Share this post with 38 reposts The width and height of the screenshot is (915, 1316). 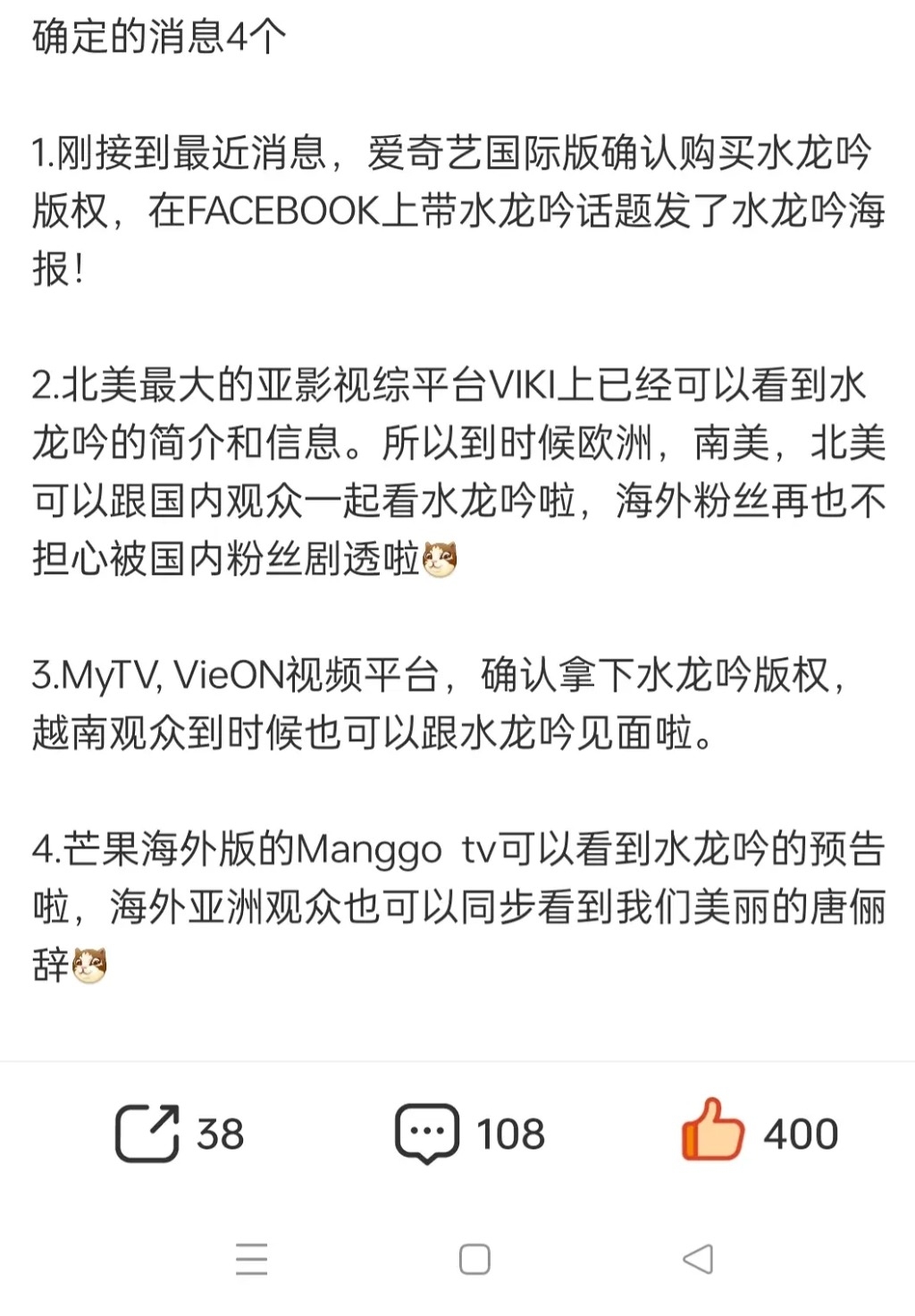click(148, 1134)
